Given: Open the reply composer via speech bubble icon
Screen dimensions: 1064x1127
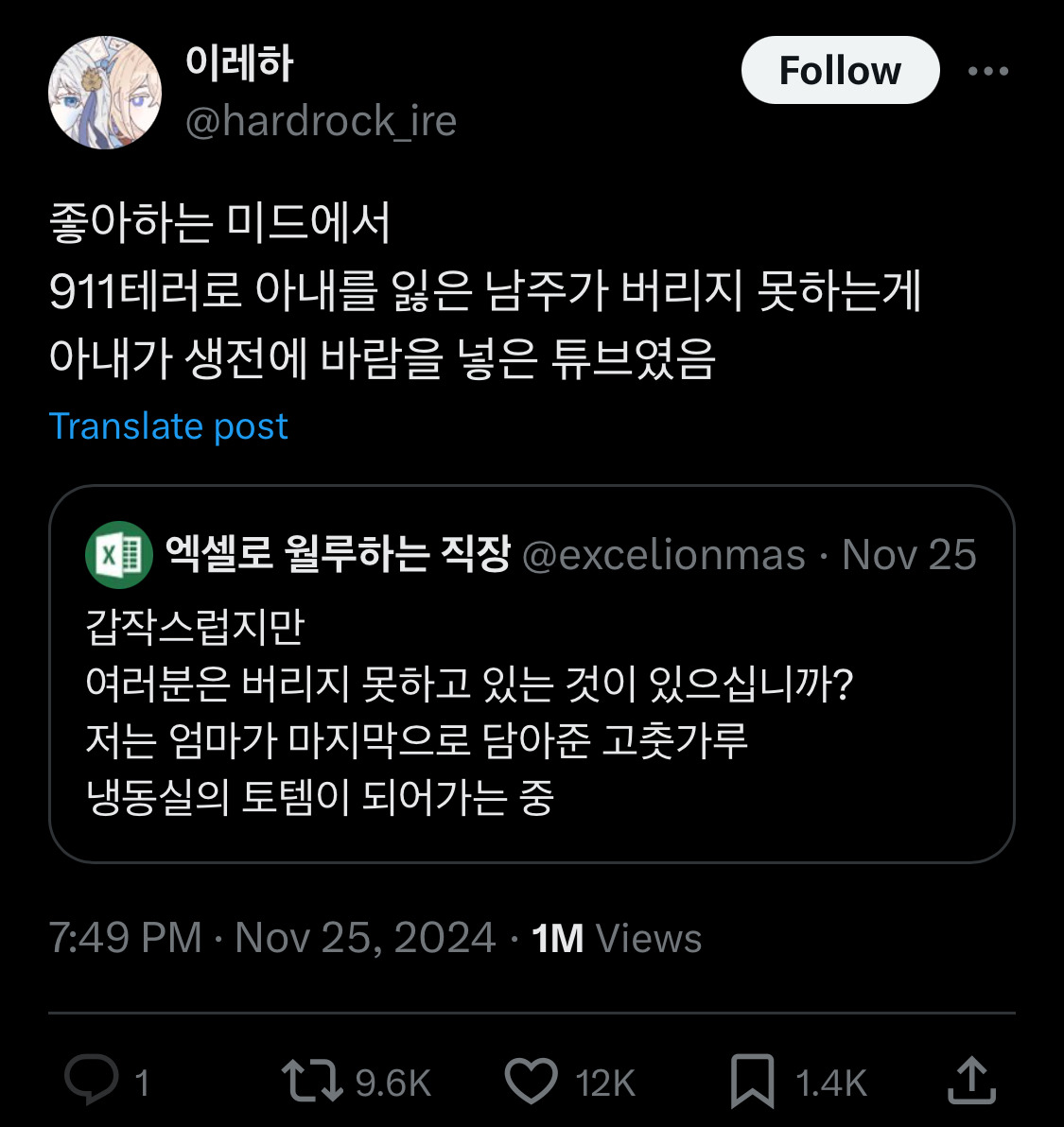Looking at the screenshot, I should click(97, 1082).
